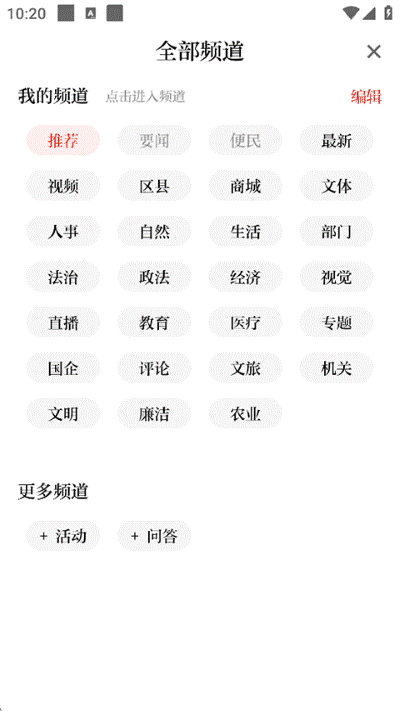The width and height of the screenshot is (400, 711).
Task: Open the 推荐 channel
Action: coord(63,141)
